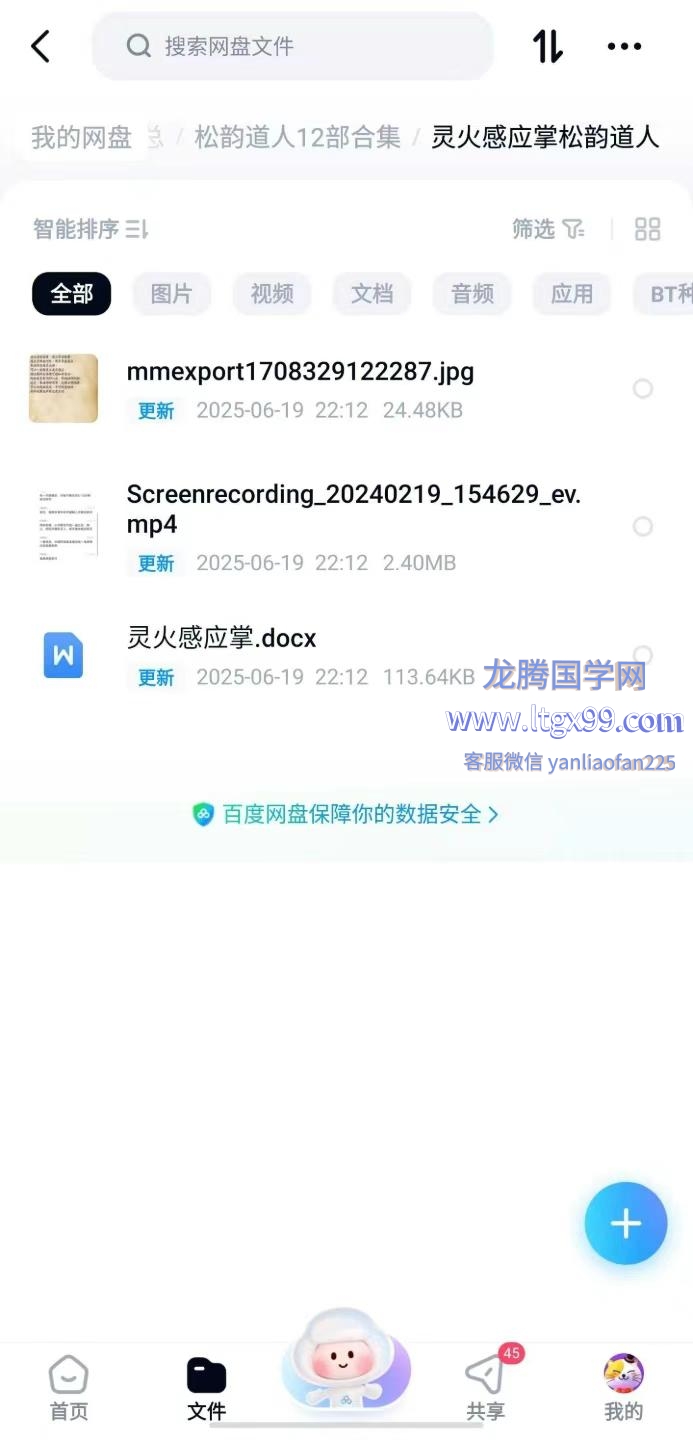Select the 音频 filter chip
Viewport: 693px width, 1440px height.
[472, 294]
